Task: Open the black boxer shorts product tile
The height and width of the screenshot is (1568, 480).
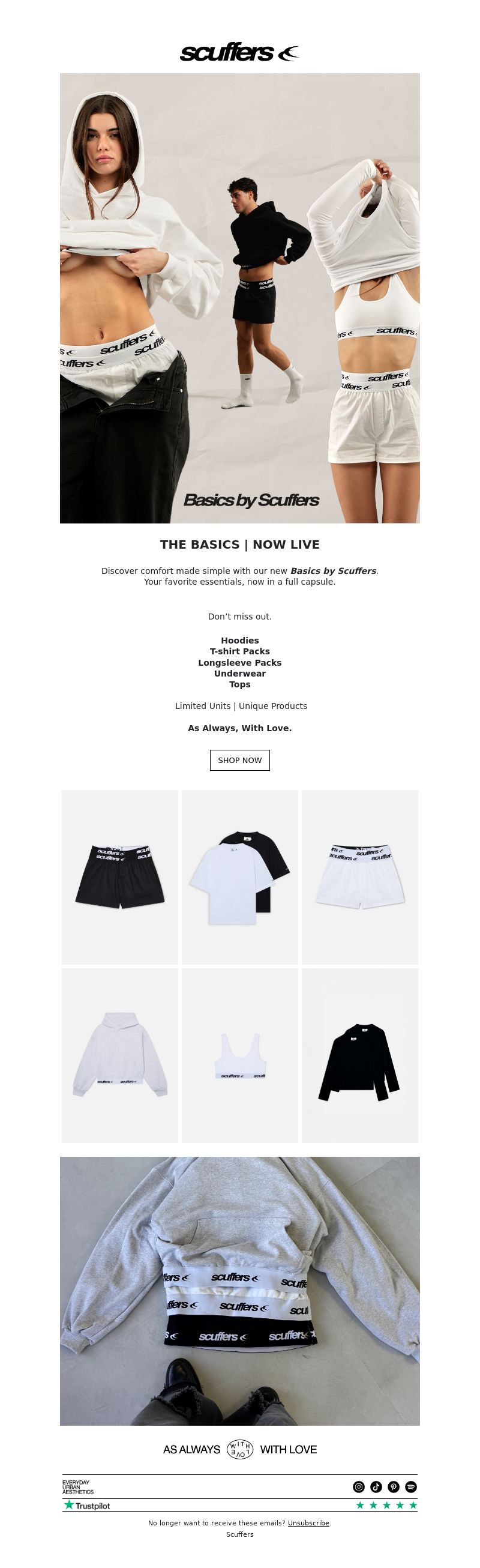Action: (x=120, y=877)
